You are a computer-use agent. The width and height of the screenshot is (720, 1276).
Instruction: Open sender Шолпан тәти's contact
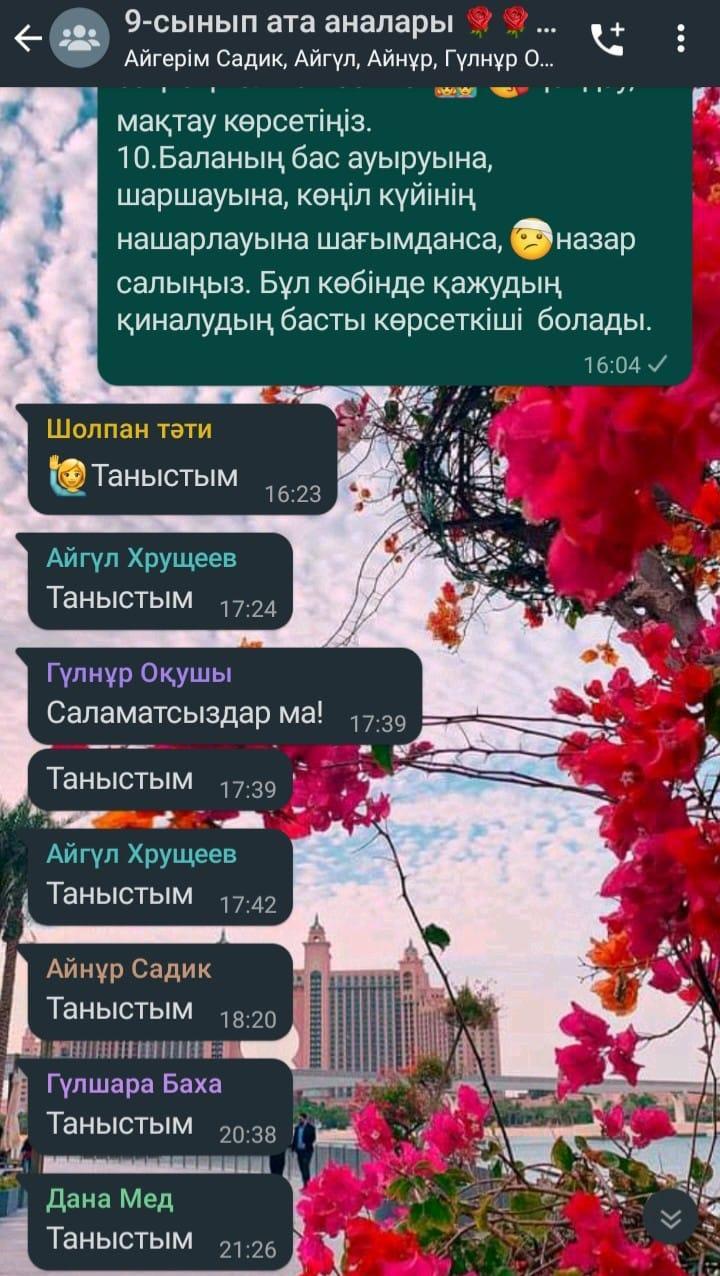click(x=129, y=430)
